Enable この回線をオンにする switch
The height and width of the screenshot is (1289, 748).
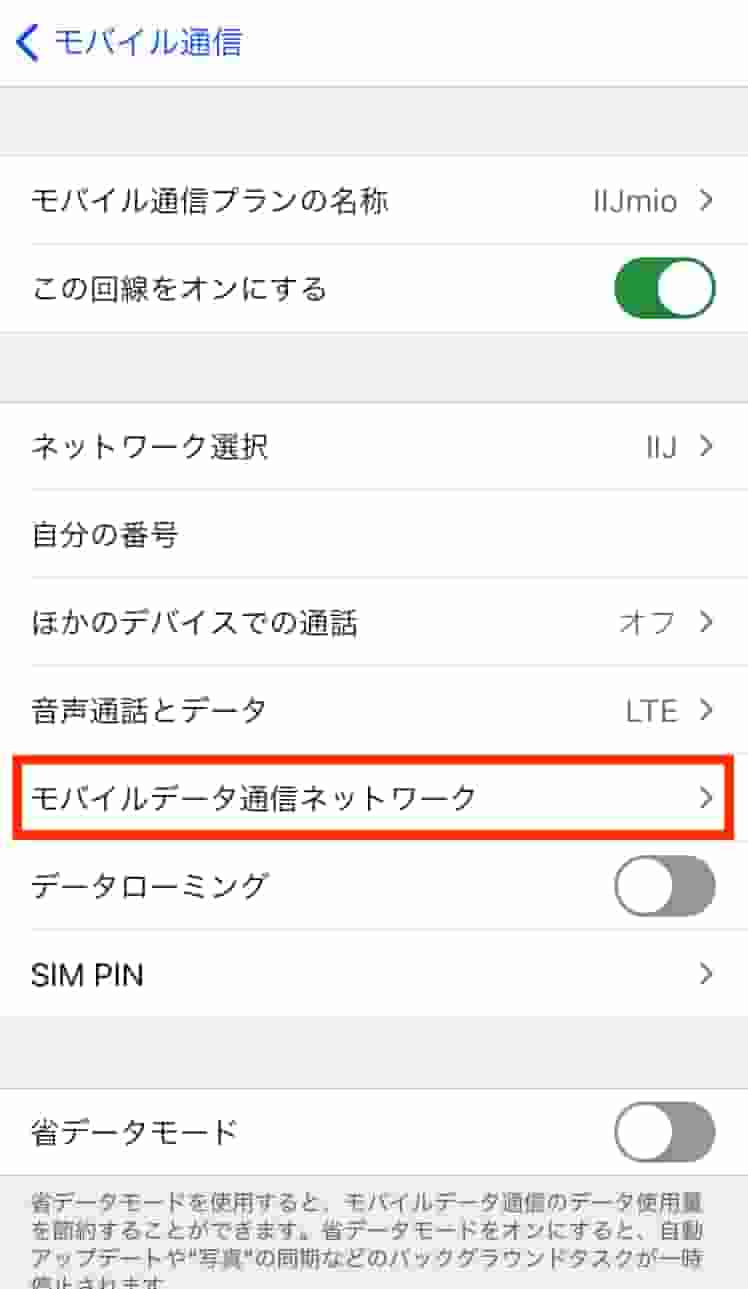[x=664, y=288]
